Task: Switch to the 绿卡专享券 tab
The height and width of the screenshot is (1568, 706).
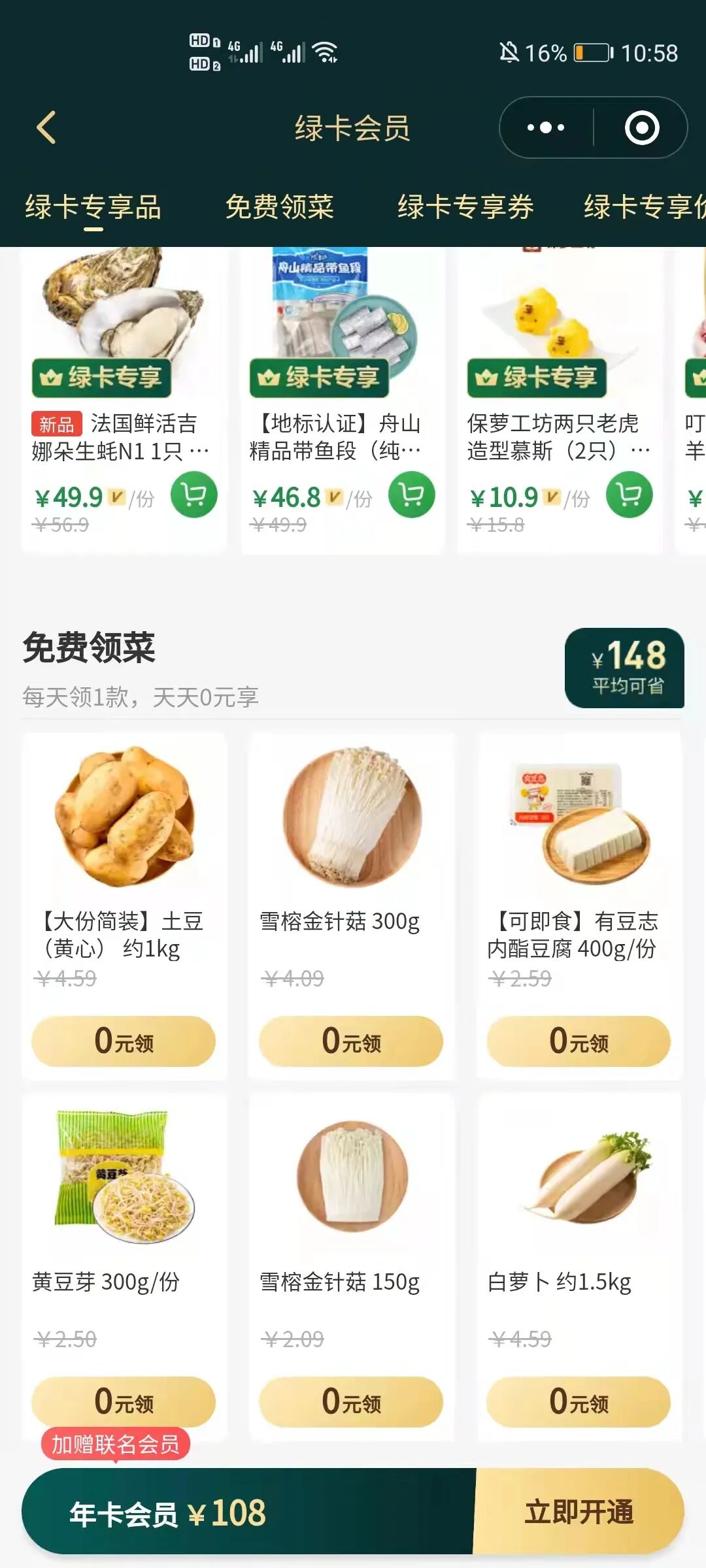Action: point(465,207)
